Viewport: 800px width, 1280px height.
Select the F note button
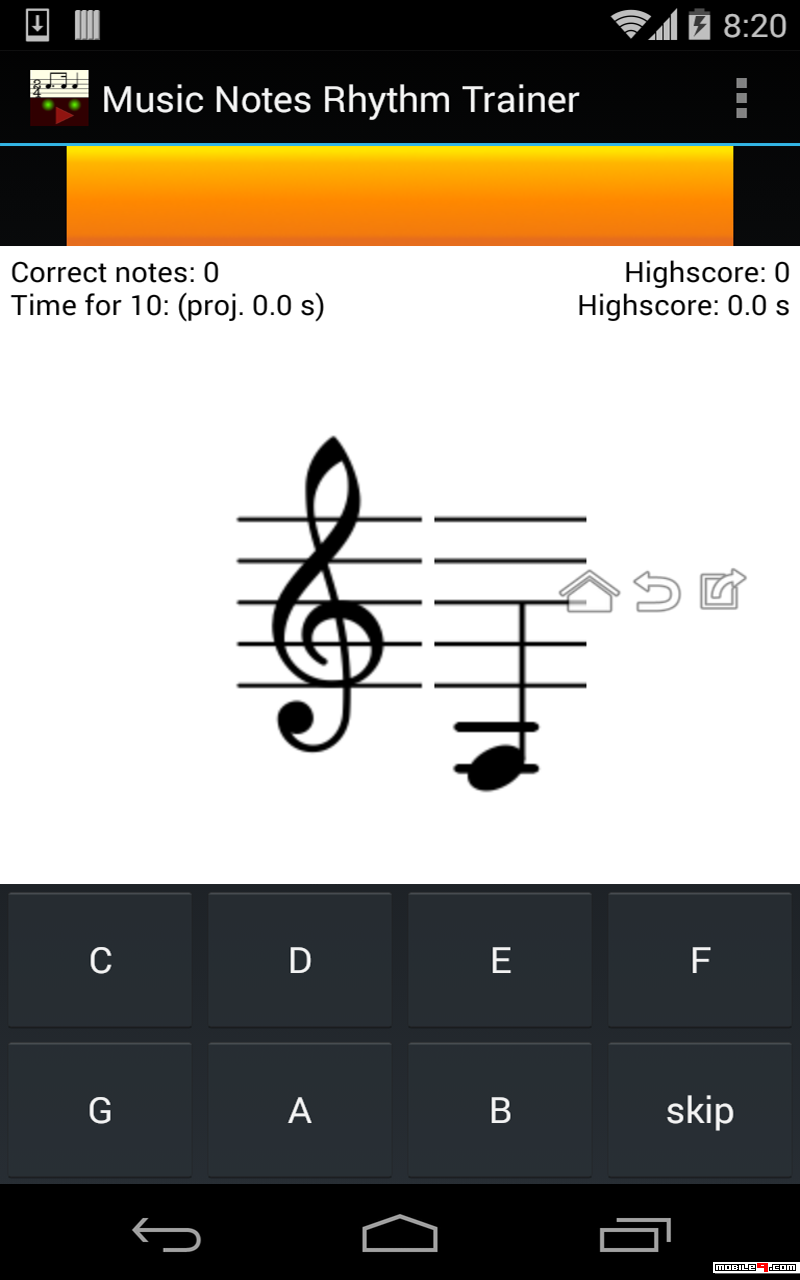click(700, 960)
